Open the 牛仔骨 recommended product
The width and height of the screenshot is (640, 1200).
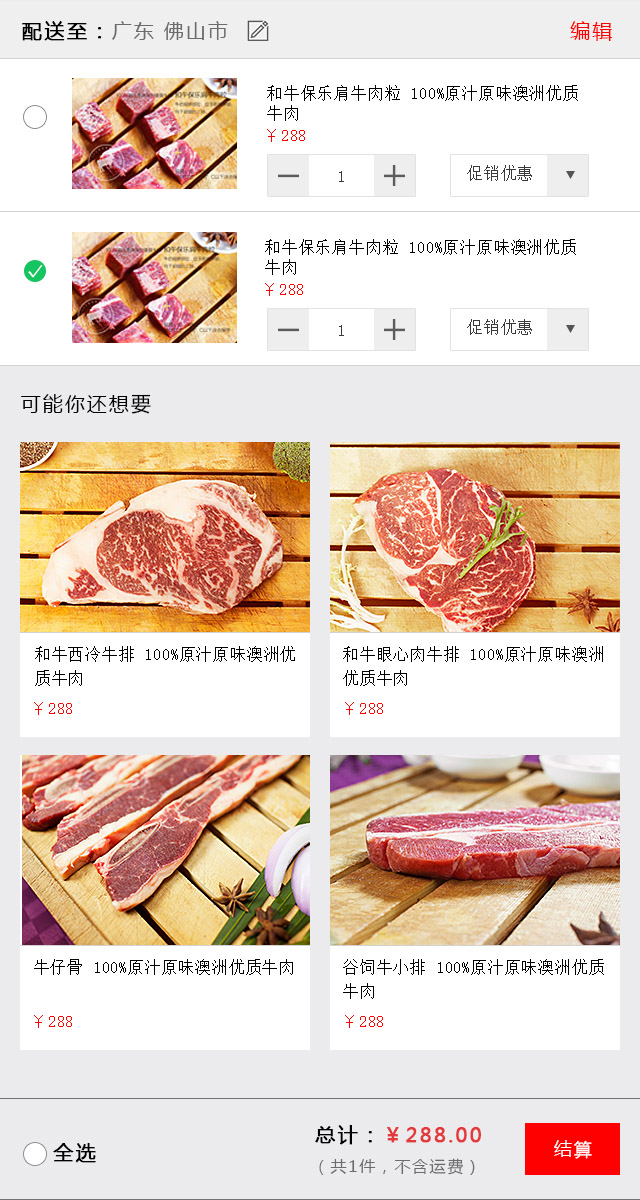pyautogui.click(x=165, y=900)
